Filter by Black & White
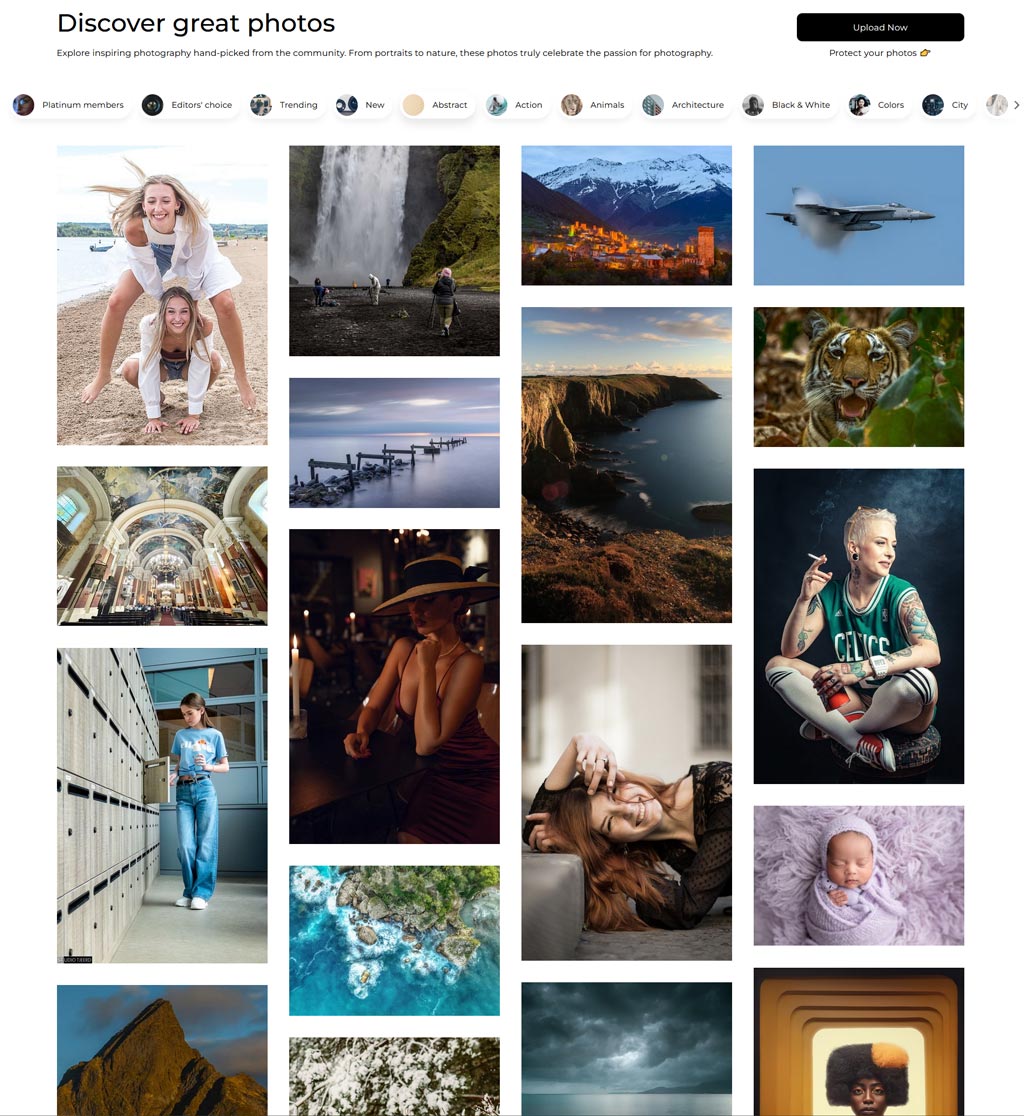Screen dimensions: 1024x1116 tap(788, 105)
